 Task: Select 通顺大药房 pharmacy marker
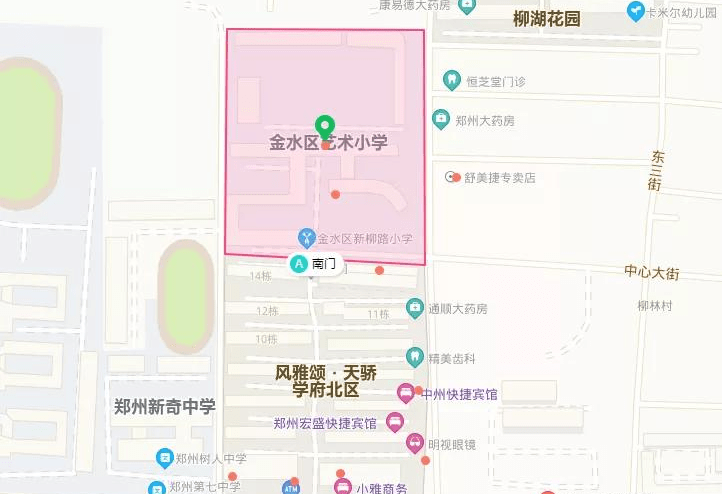tap(414, 308)
